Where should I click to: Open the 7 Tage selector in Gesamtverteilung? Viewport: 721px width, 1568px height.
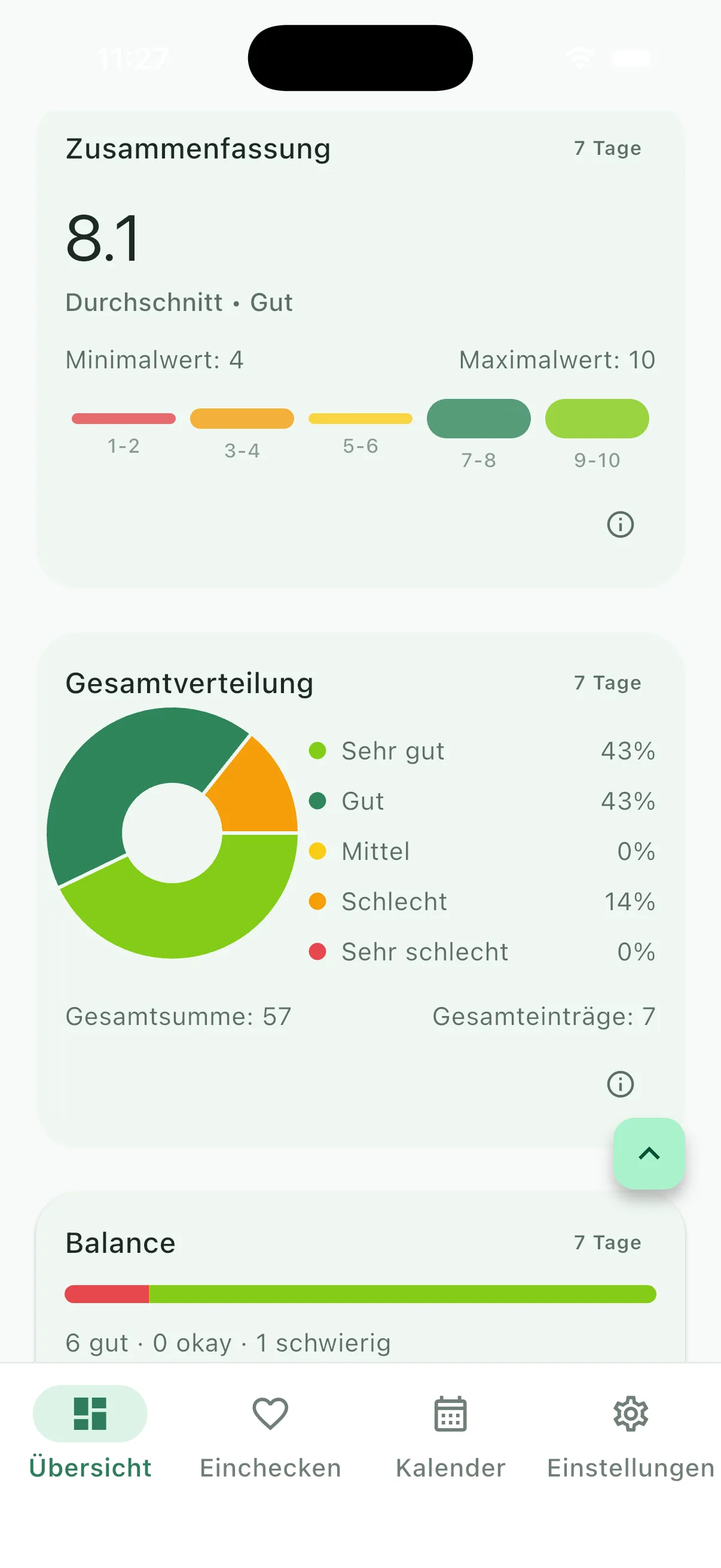(607, 682)
